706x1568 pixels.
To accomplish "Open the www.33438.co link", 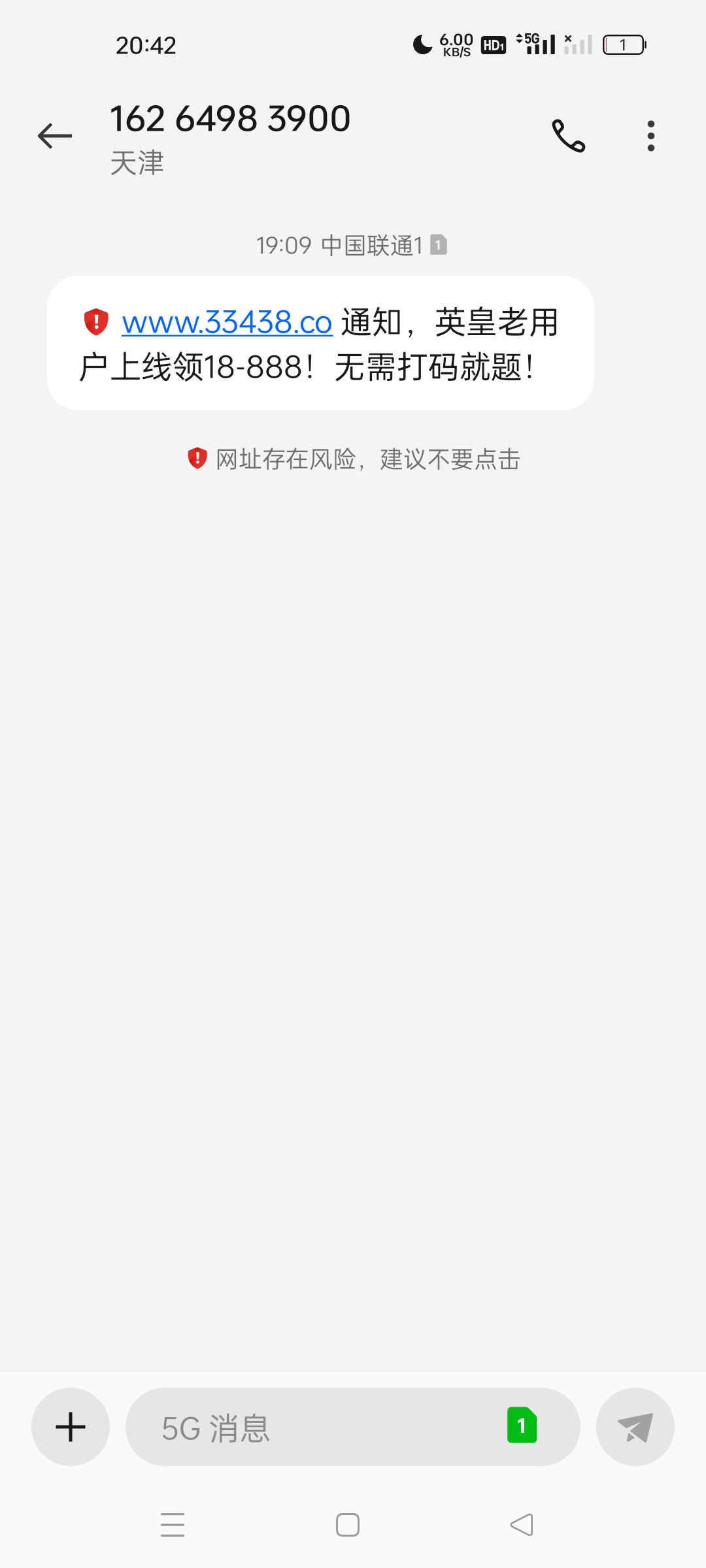I will click(x=227, y=323).
